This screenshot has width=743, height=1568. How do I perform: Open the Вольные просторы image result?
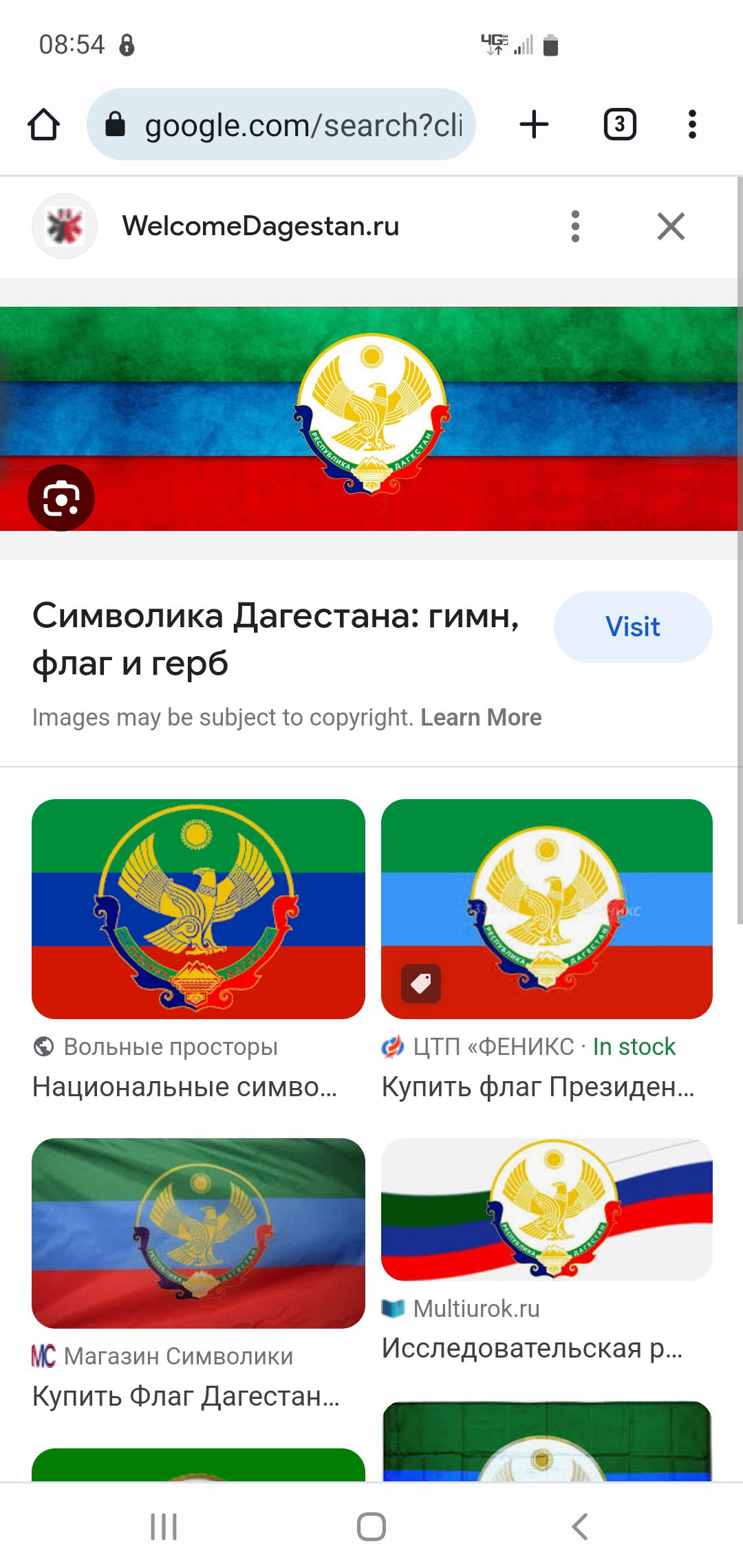(198, 909)
